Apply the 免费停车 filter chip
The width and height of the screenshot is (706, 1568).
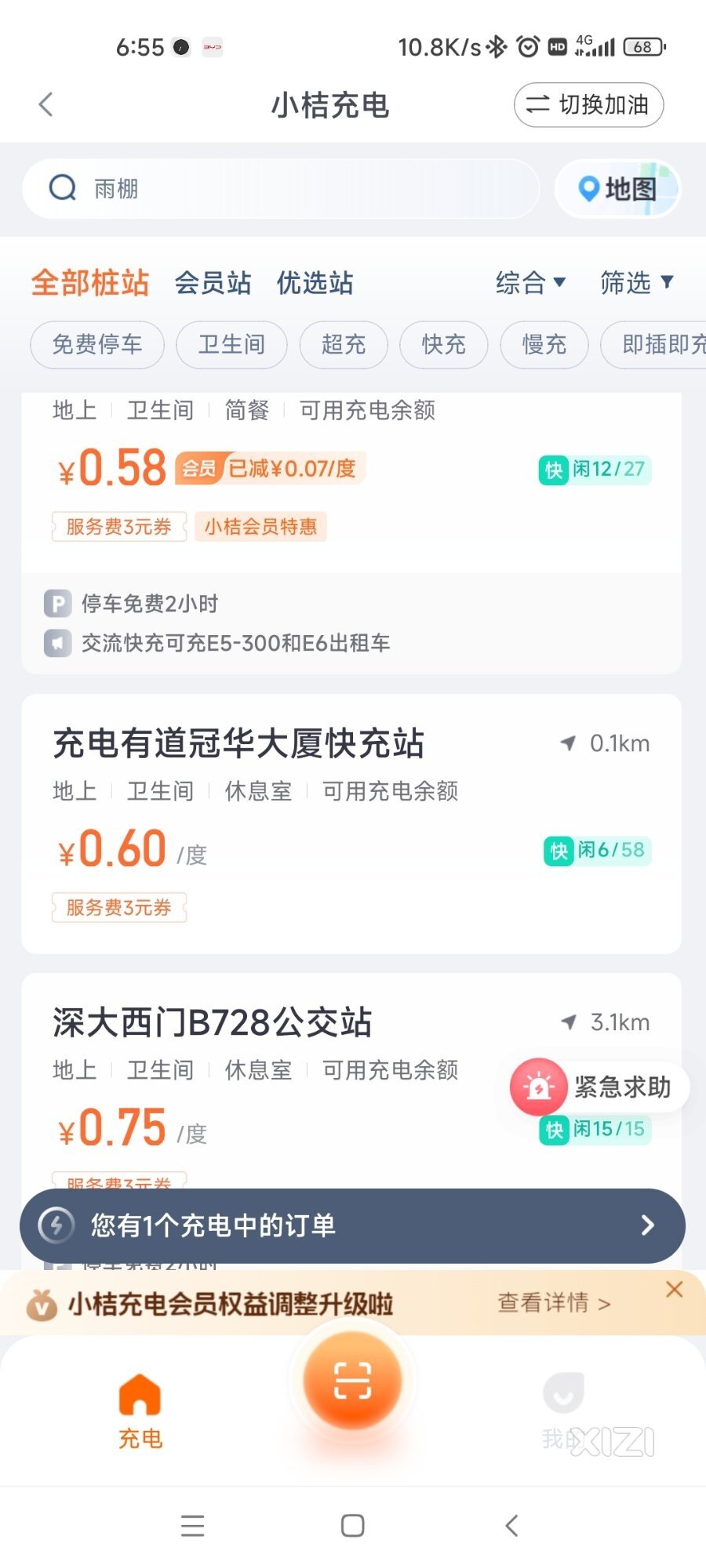(97, 344)
